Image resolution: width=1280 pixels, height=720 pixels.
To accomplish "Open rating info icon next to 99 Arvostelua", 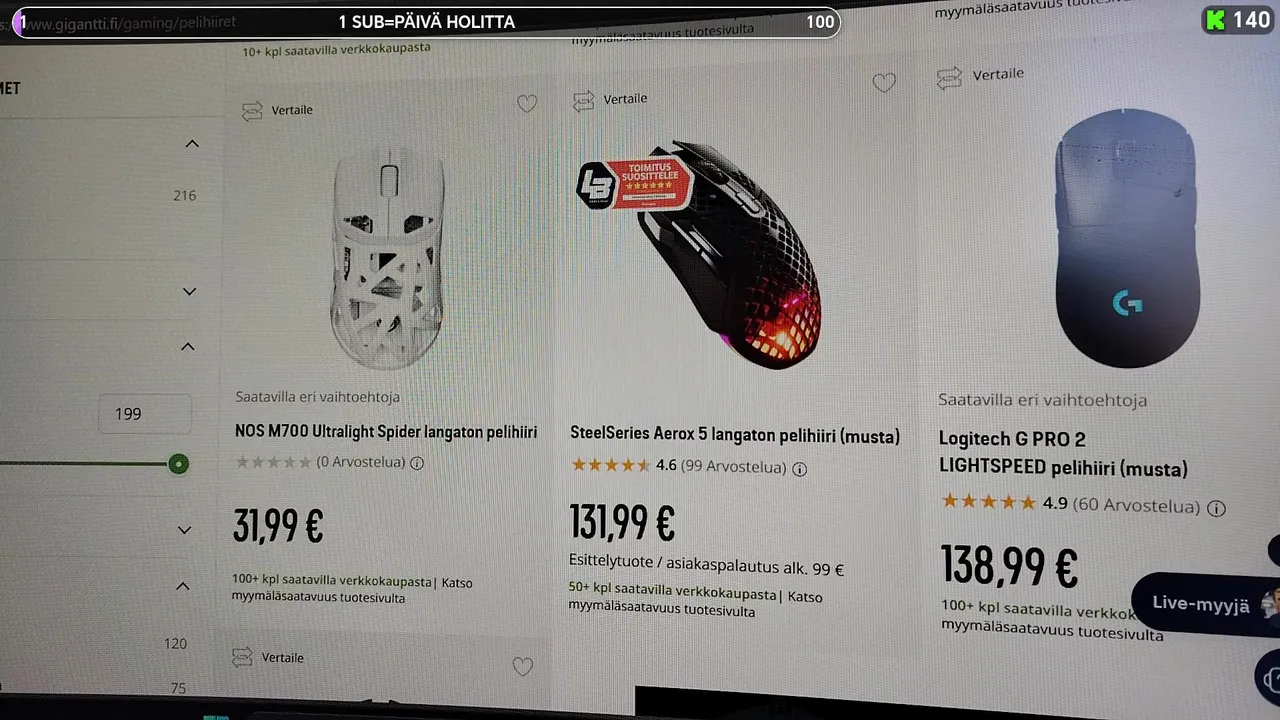I will (x=800, y=468).
